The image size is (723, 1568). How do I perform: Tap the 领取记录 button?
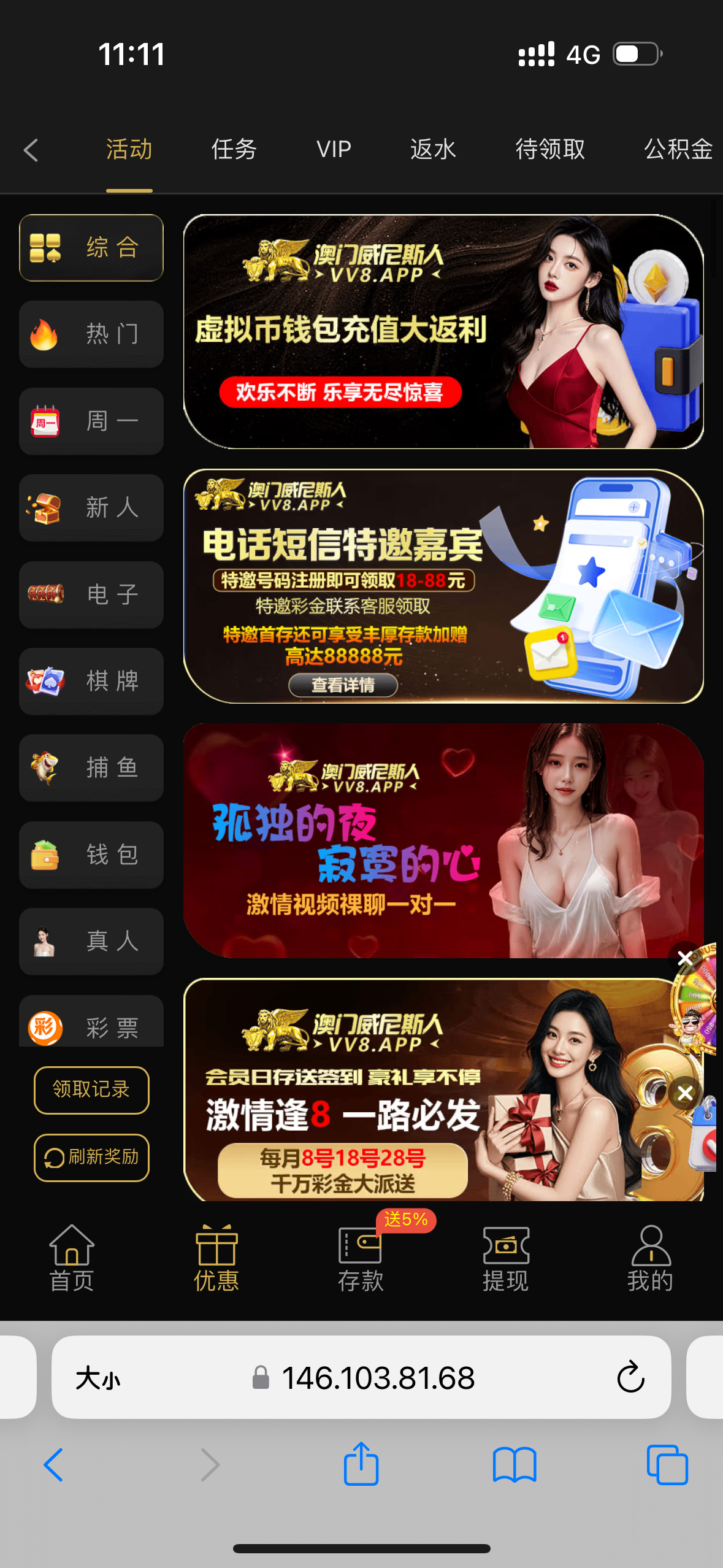(x=91, y=1090)
